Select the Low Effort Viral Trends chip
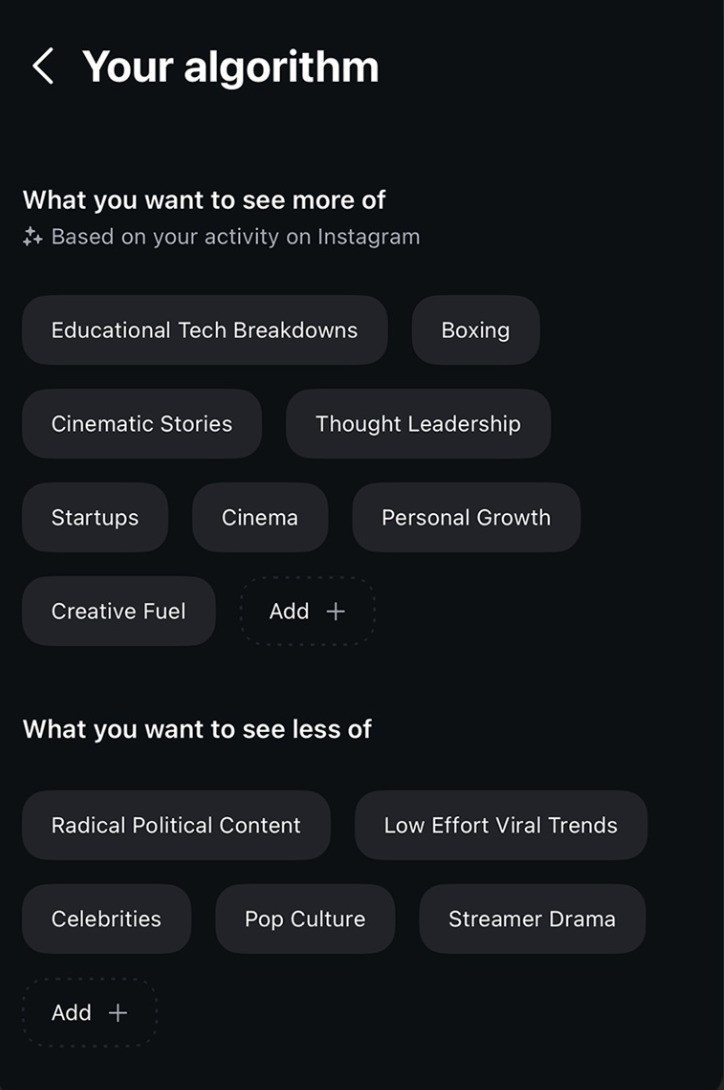724x1090 pixels. [500, 825]
